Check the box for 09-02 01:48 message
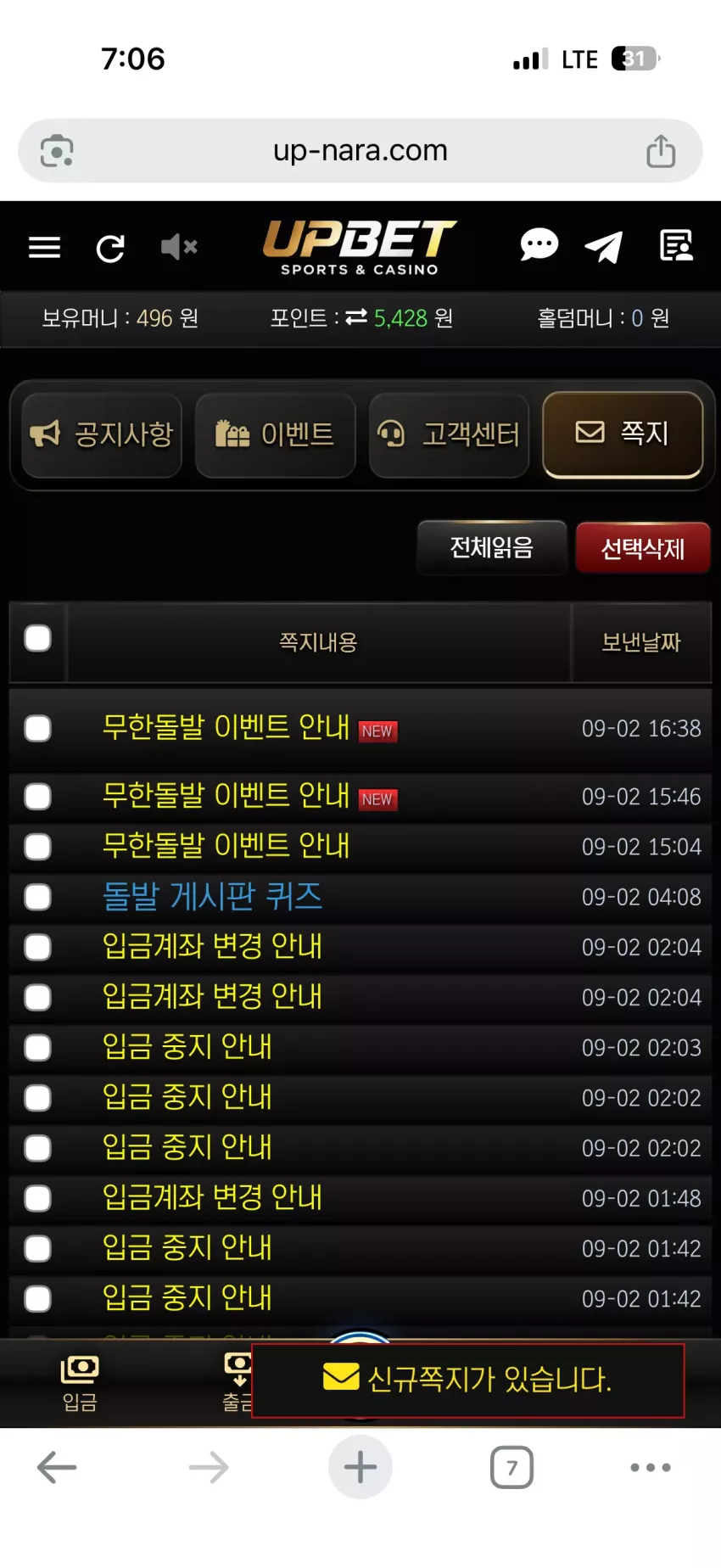The image size is (721, 1568). click(x=37, y=1198)
